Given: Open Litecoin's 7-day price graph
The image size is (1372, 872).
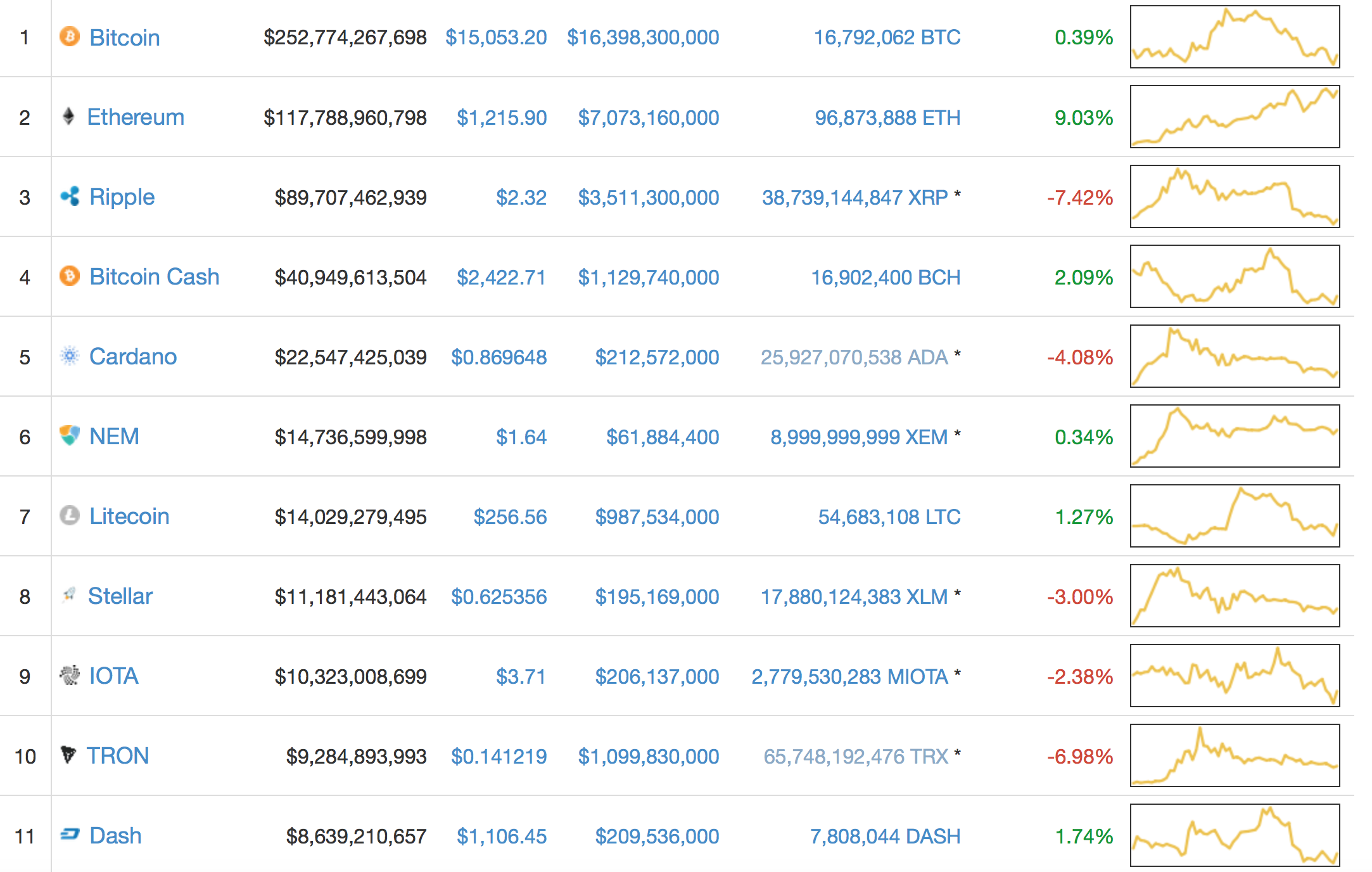Looking at the screenshot, I should click(x=1235, y=516).
